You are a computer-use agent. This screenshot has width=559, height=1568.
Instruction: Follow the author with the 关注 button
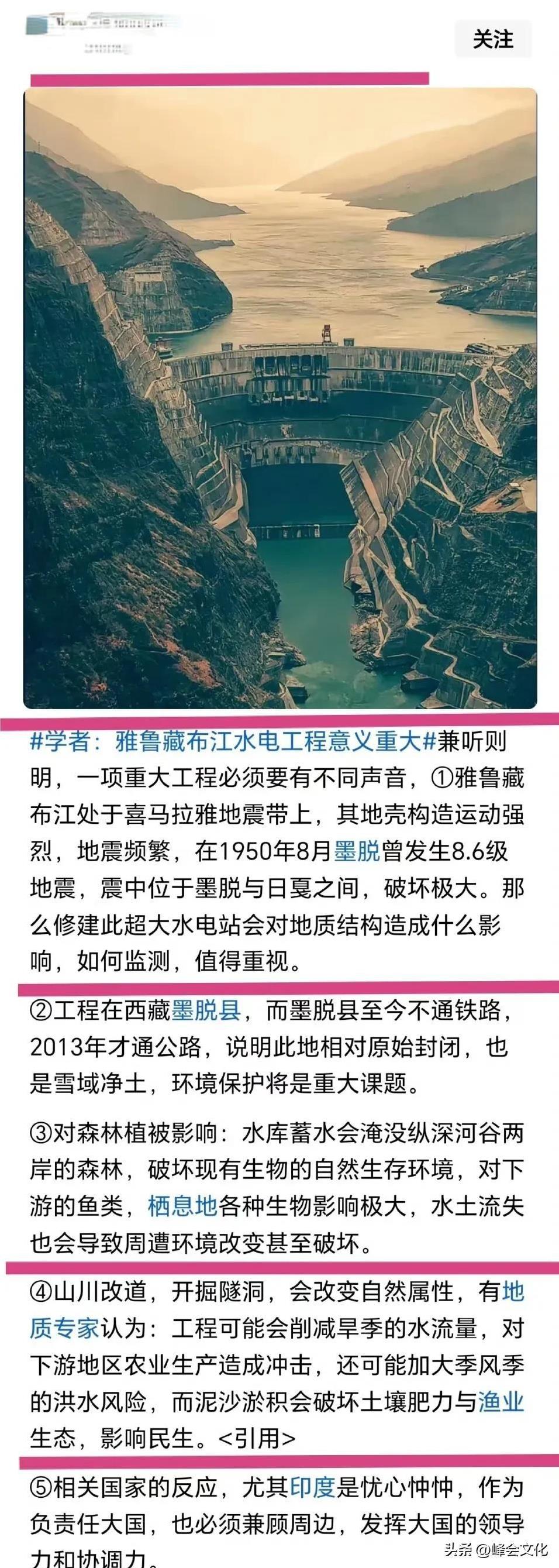pos(493,40)
